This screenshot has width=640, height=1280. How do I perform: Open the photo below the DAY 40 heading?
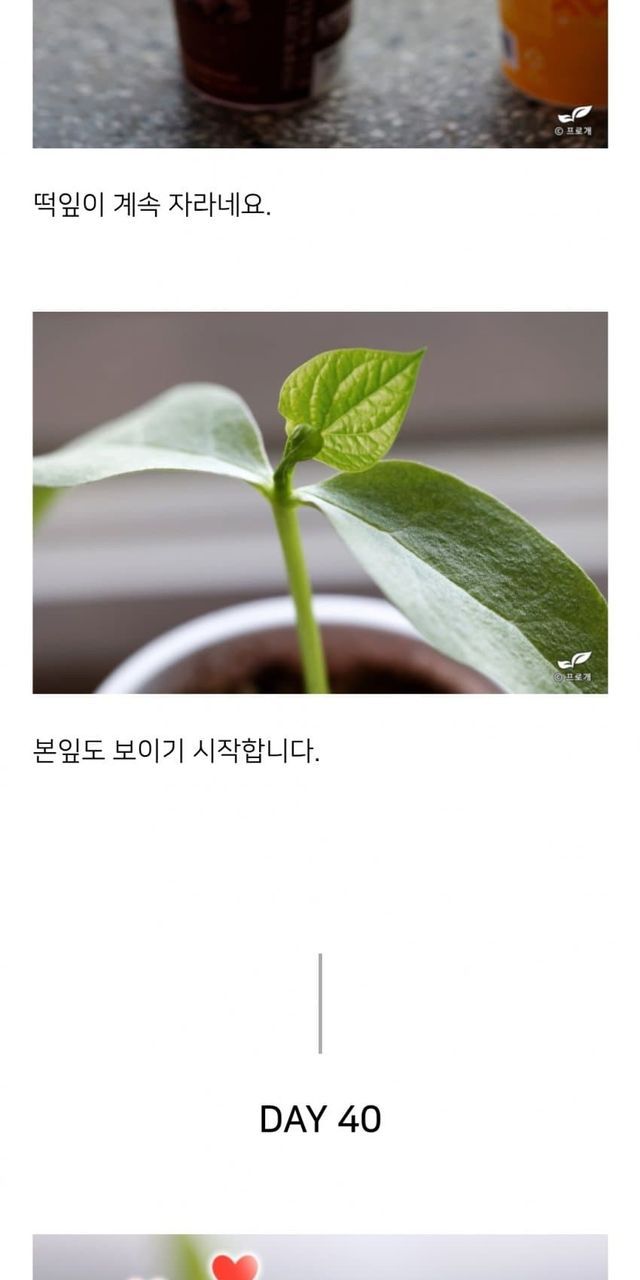[320, 1257]
